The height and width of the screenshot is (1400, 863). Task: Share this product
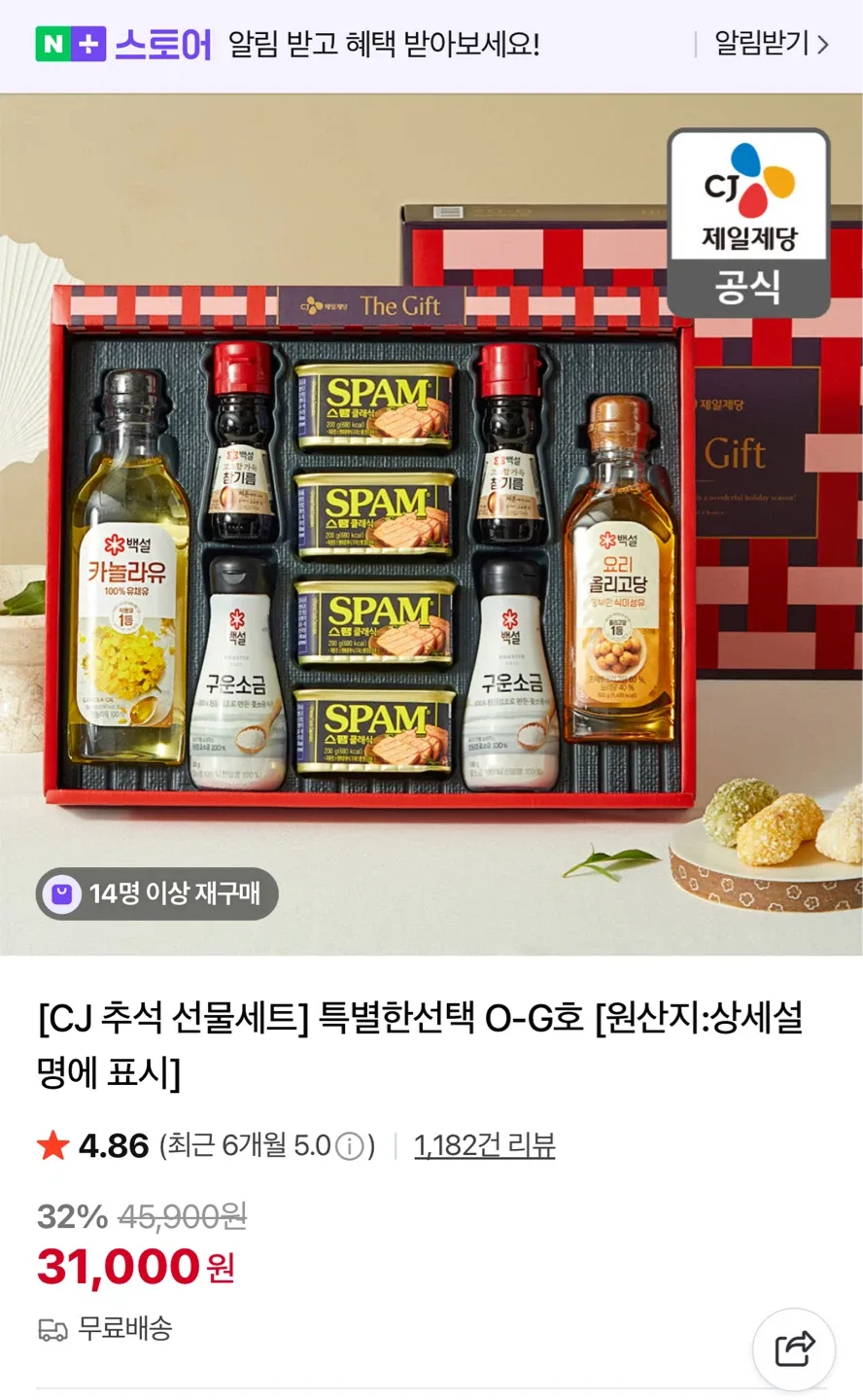point(794,1348)
